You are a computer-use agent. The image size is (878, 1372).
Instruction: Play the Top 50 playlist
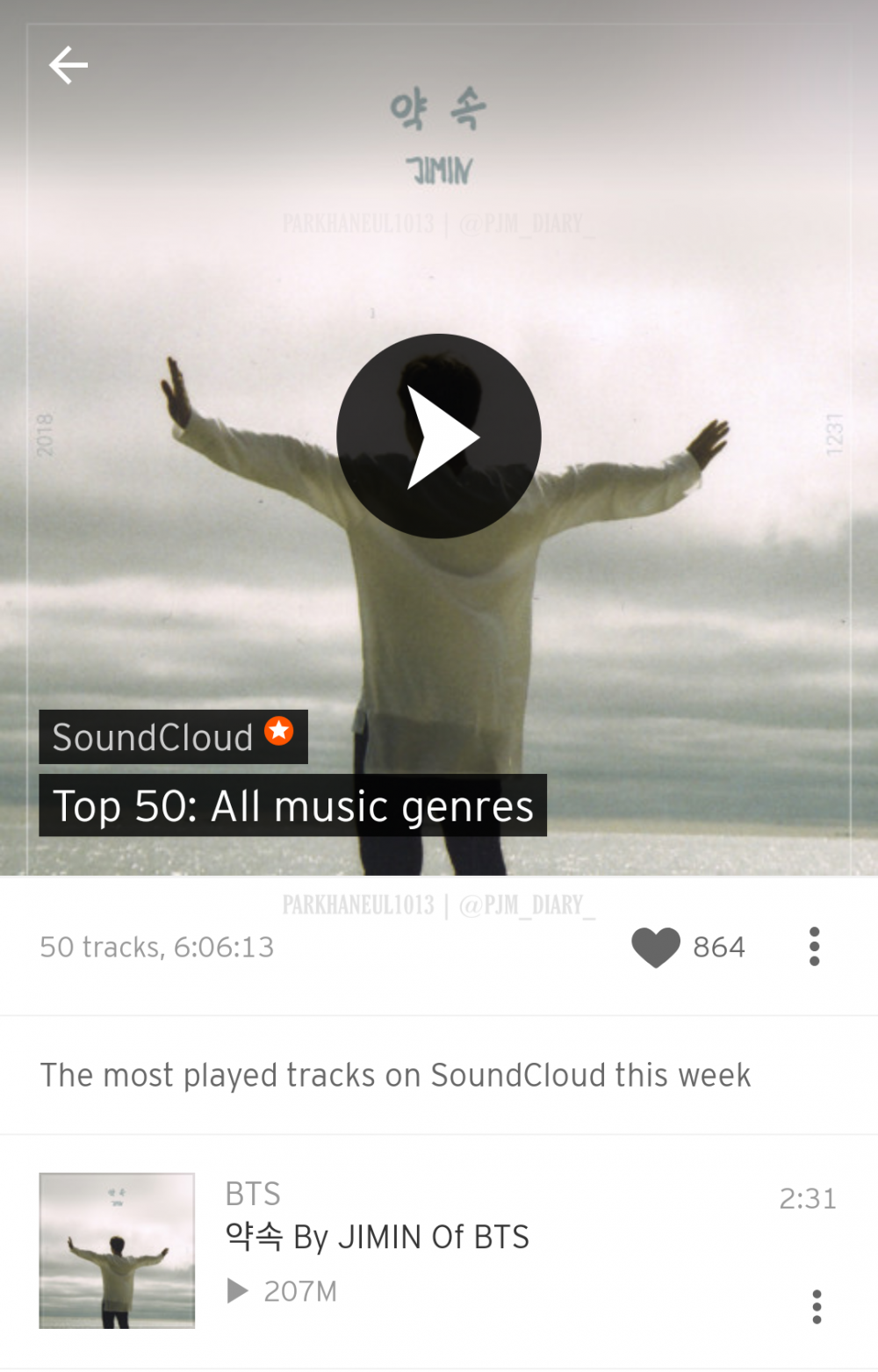pyautogui.click(x=439, y=437)
